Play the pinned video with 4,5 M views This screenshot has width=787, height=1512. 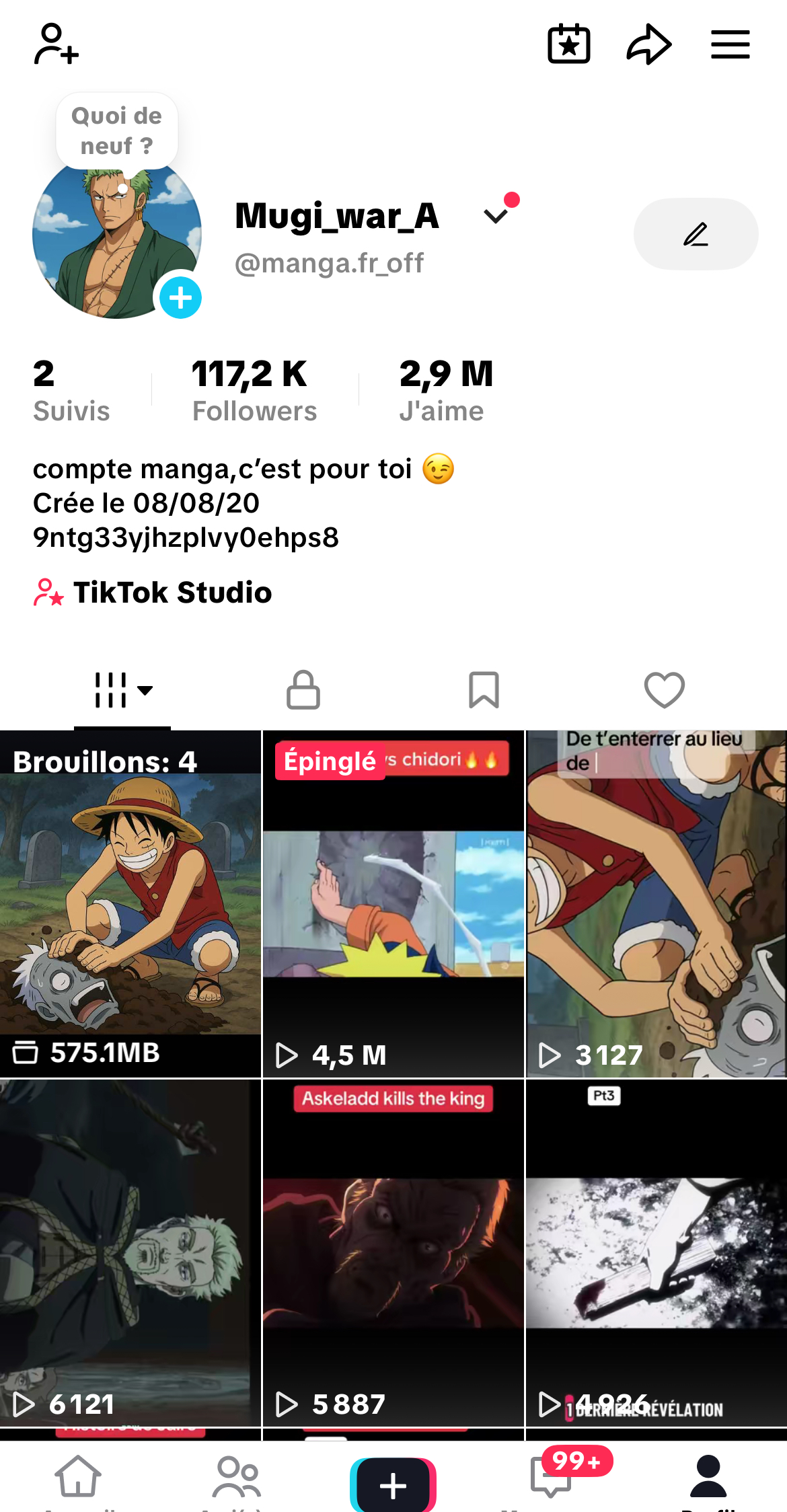[x=394, y=904]
